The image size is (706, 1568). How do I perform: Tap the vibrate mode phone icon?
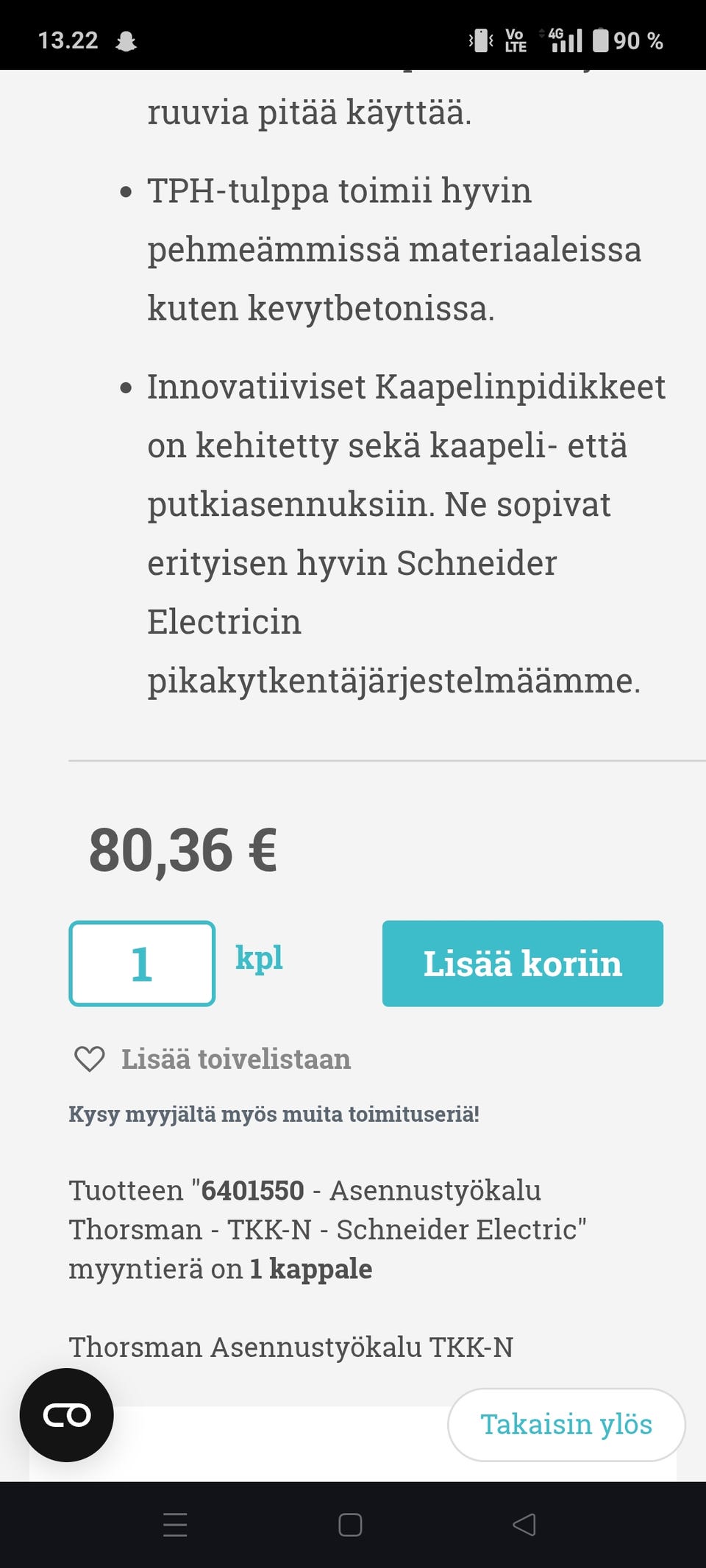482,40
